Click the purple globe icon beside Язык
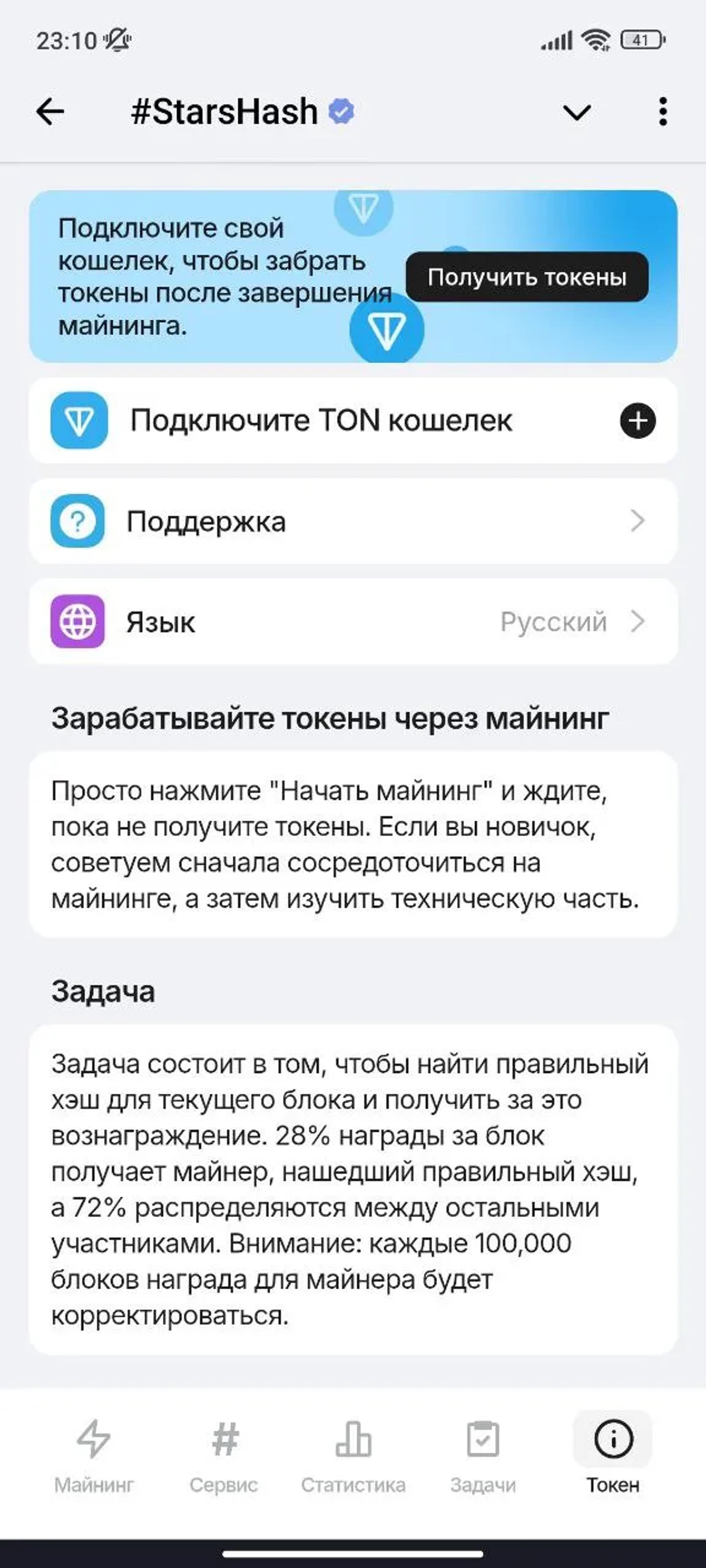The height and width of the screenshot is (1568, 706). tap(78, 622)
